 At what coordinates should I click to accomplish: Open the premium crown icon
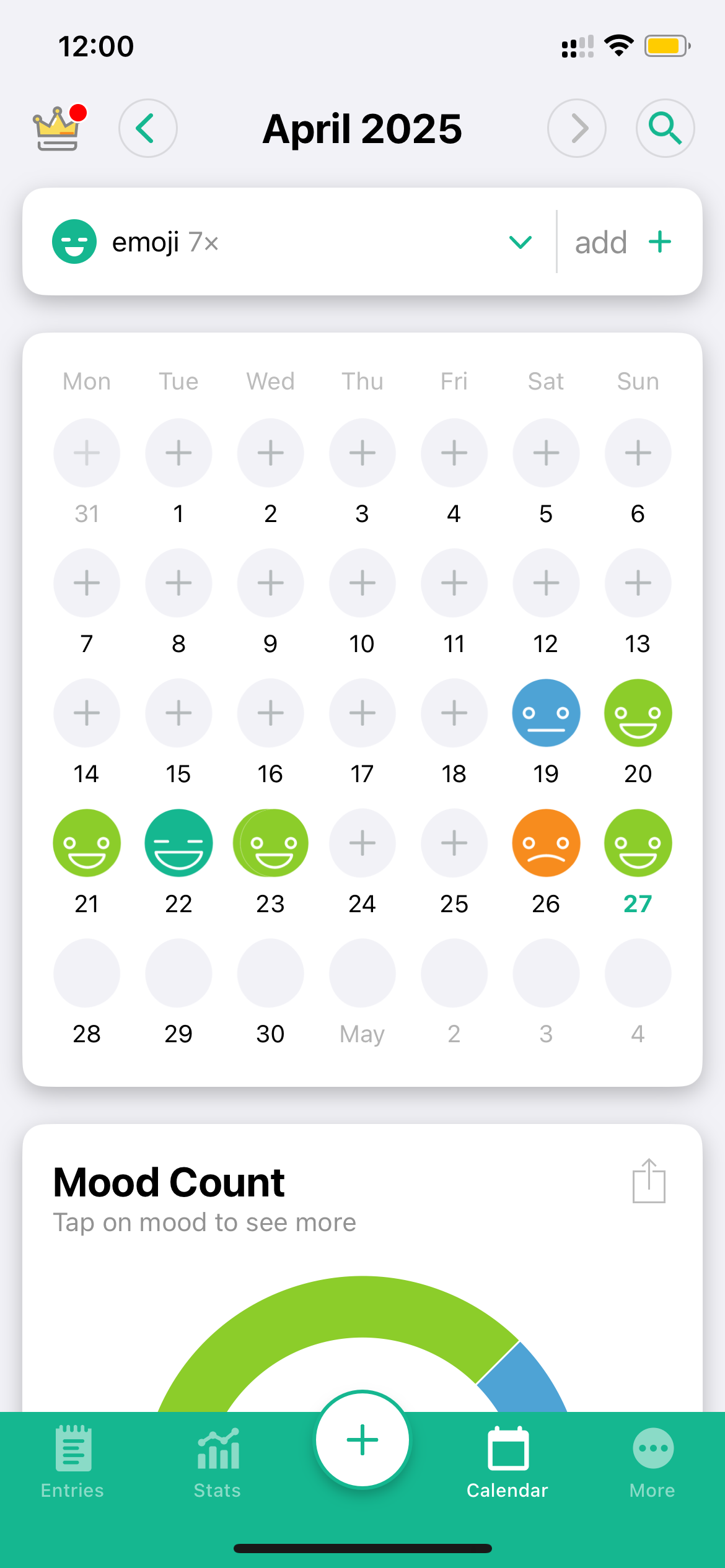tap(58, 128)
